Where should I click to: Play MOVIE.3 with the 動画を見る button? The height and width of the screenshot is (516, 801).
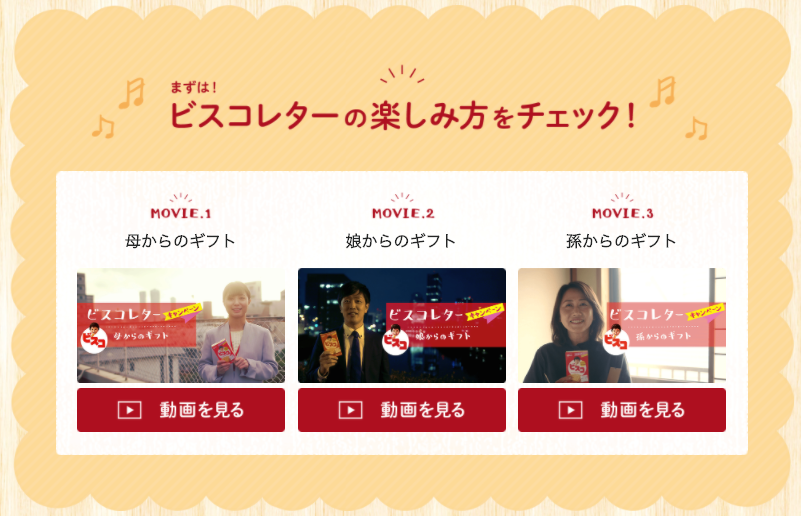[x=621, y=410]
